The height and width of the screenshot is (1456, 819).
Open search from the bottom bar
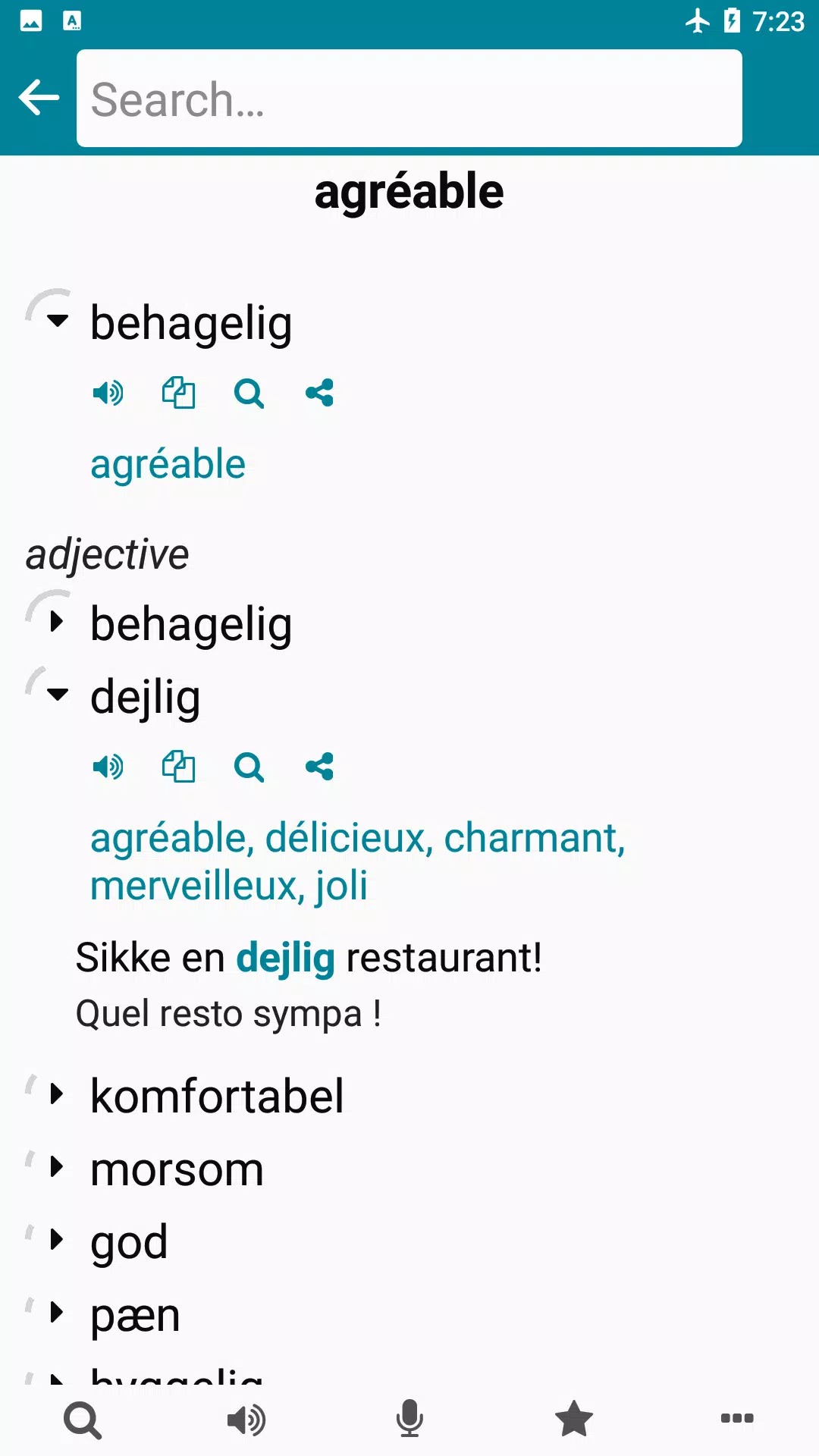(83, 1419)
